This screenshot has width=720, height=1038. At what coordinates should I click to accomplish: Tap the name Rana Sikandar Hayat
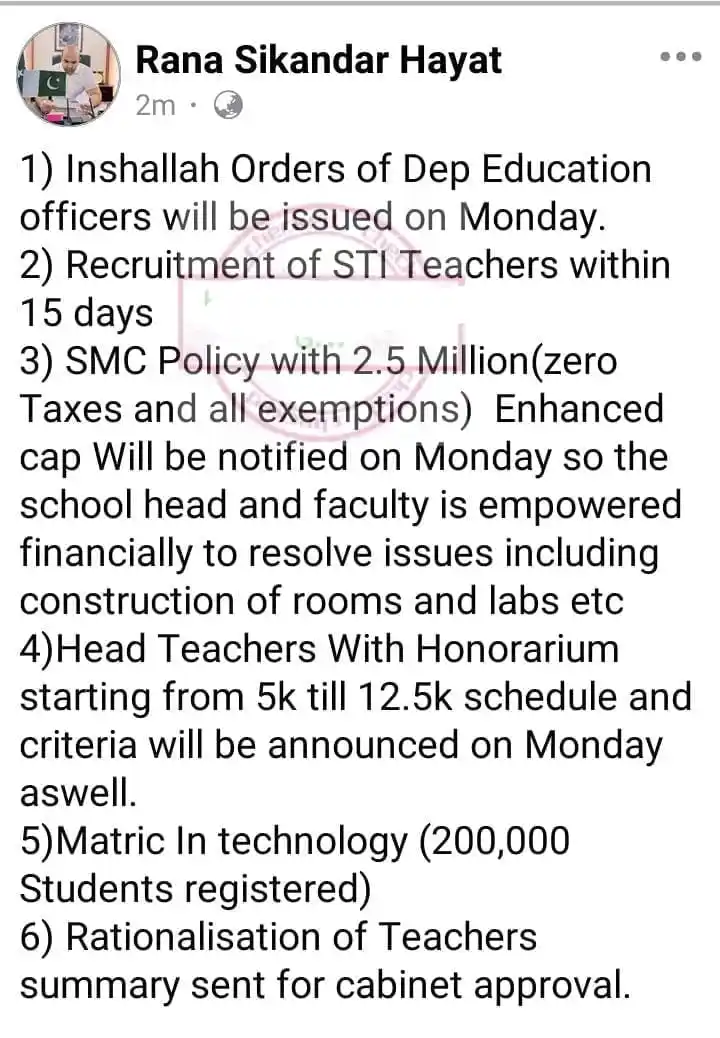point(318,60)
